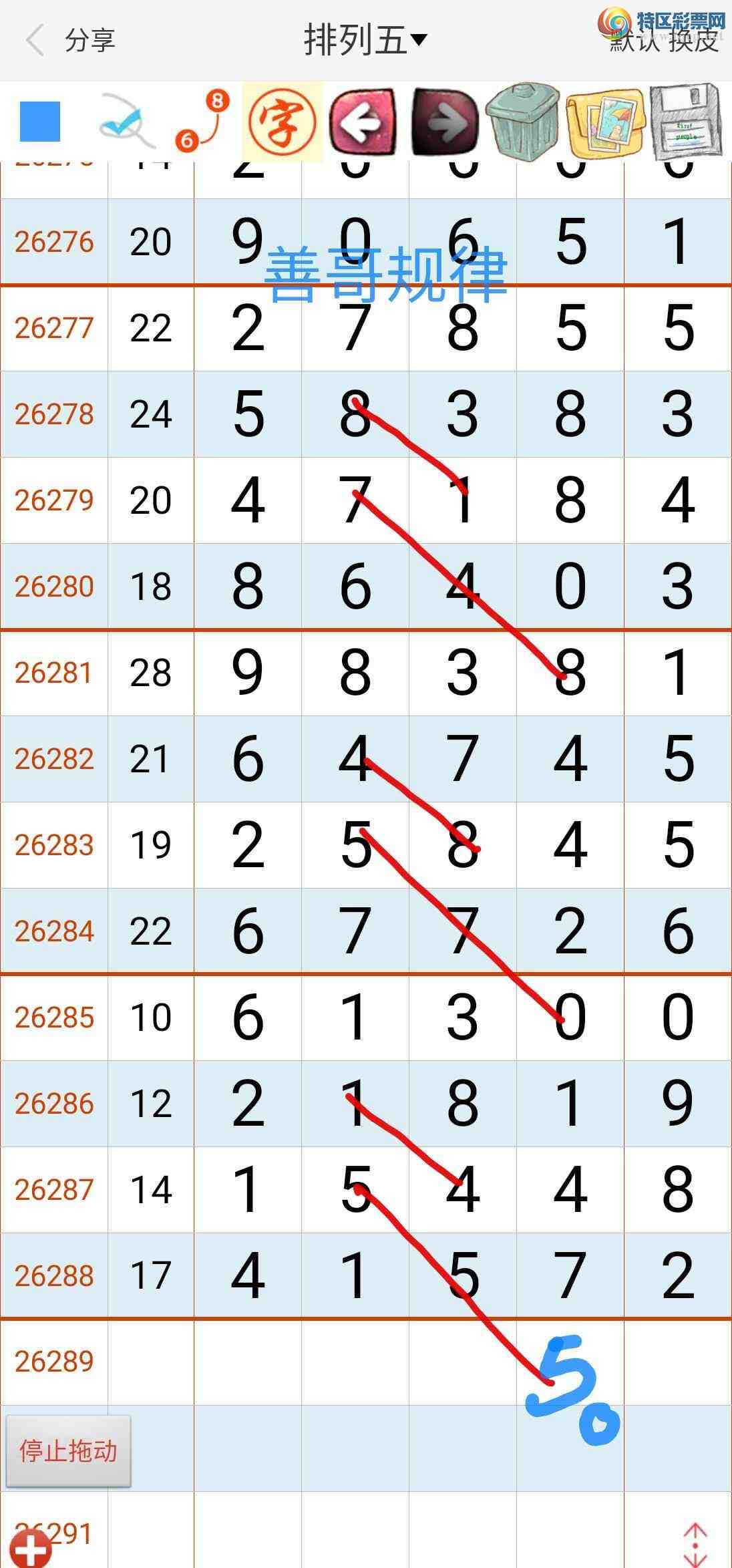
Task: Redo the drawing stroke
Action: [445, 122]
